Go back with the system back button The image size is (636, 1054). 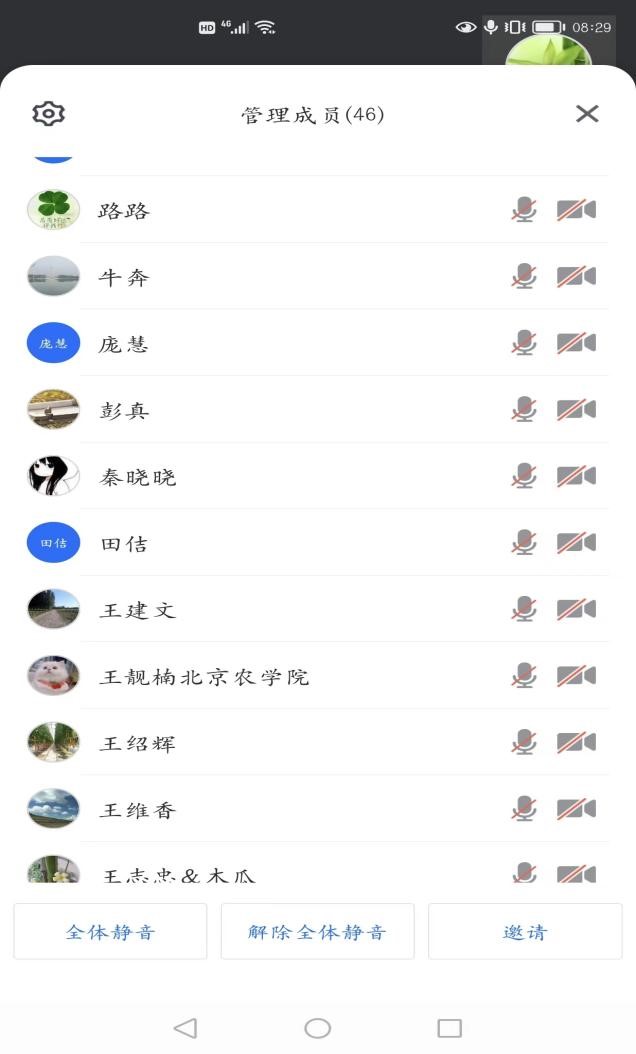point(185,1028)
